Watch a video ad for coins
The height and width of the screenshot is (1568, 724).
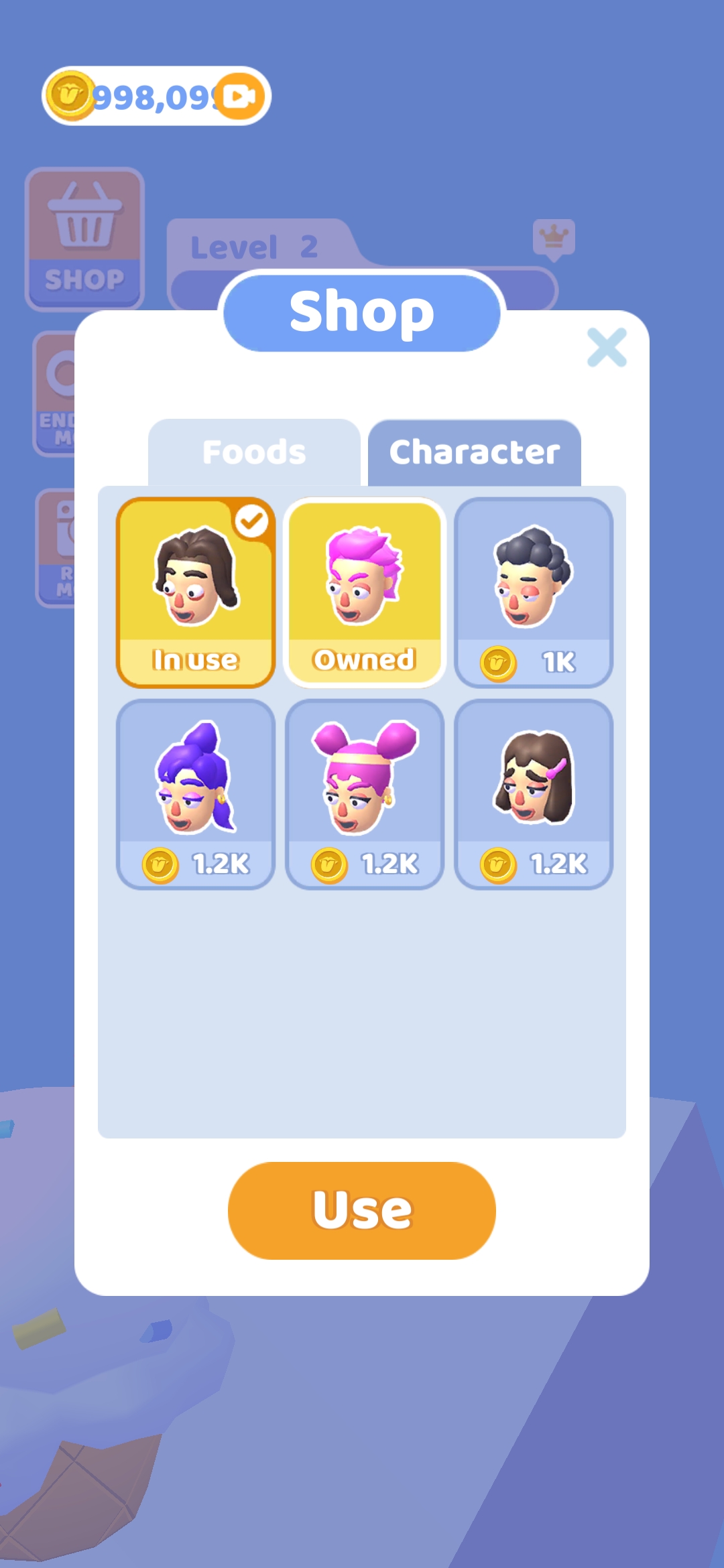click(240, 97)
